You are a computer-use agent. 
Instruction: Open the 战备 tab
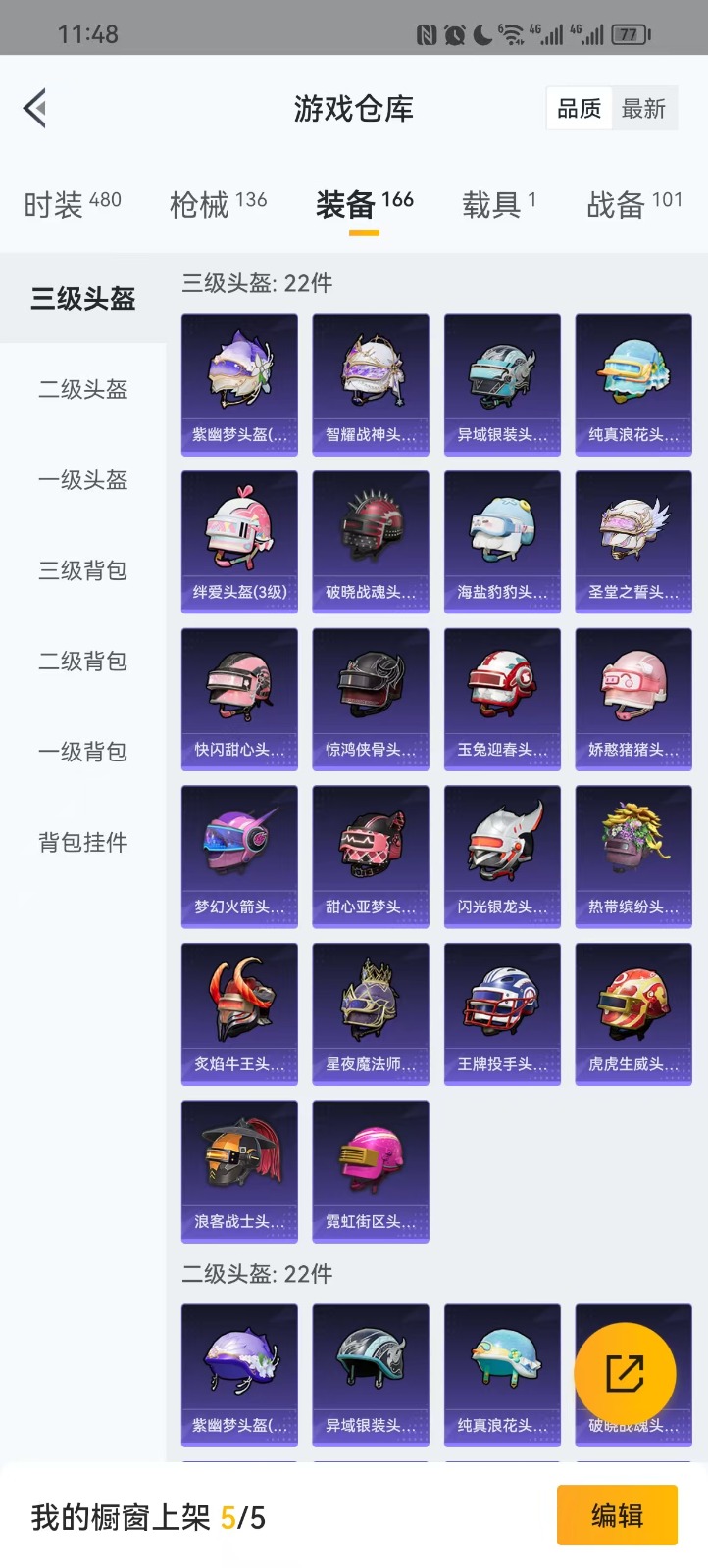[x=633, y=204]
